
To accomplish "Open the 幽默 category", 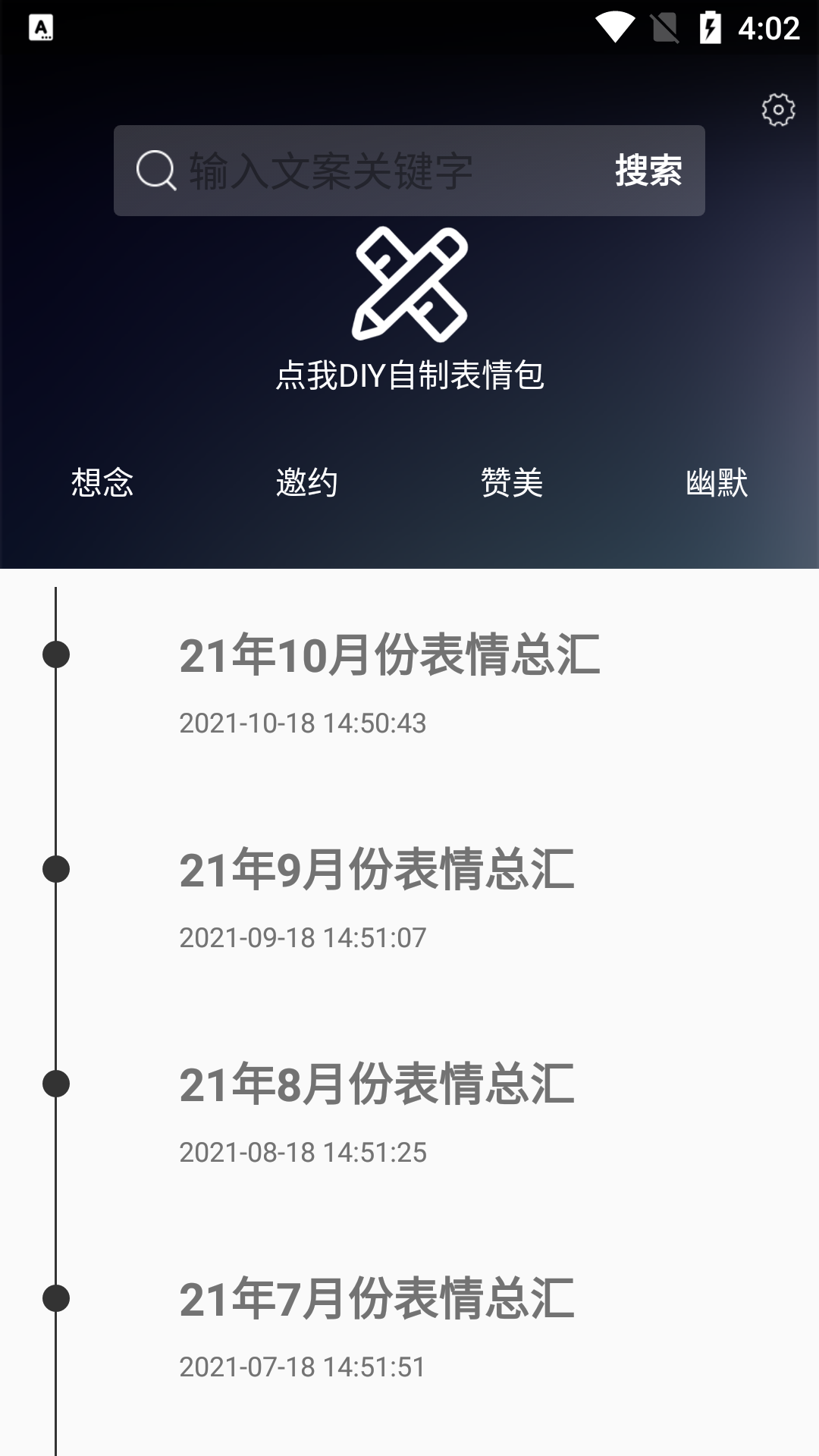I will click(x=717, y=481).
